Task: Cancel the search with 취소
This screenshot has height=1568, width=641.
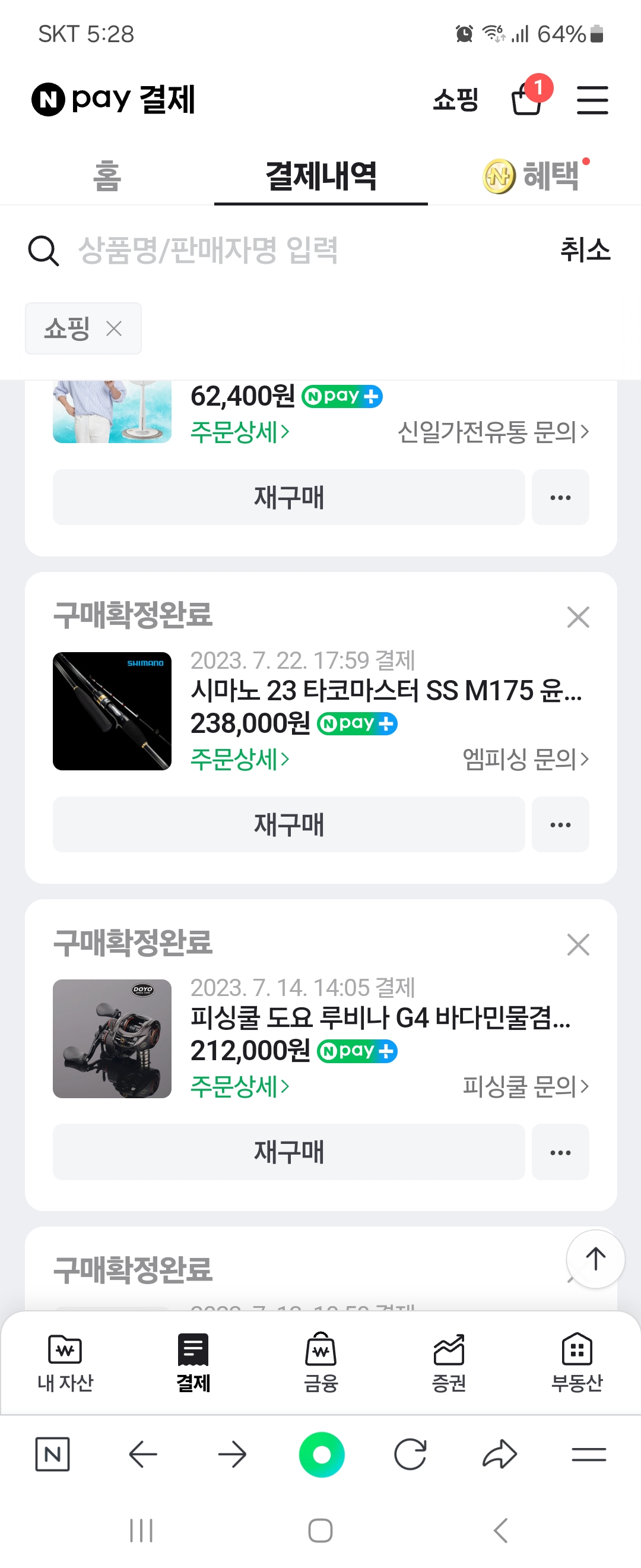Action: coord(585,250)
